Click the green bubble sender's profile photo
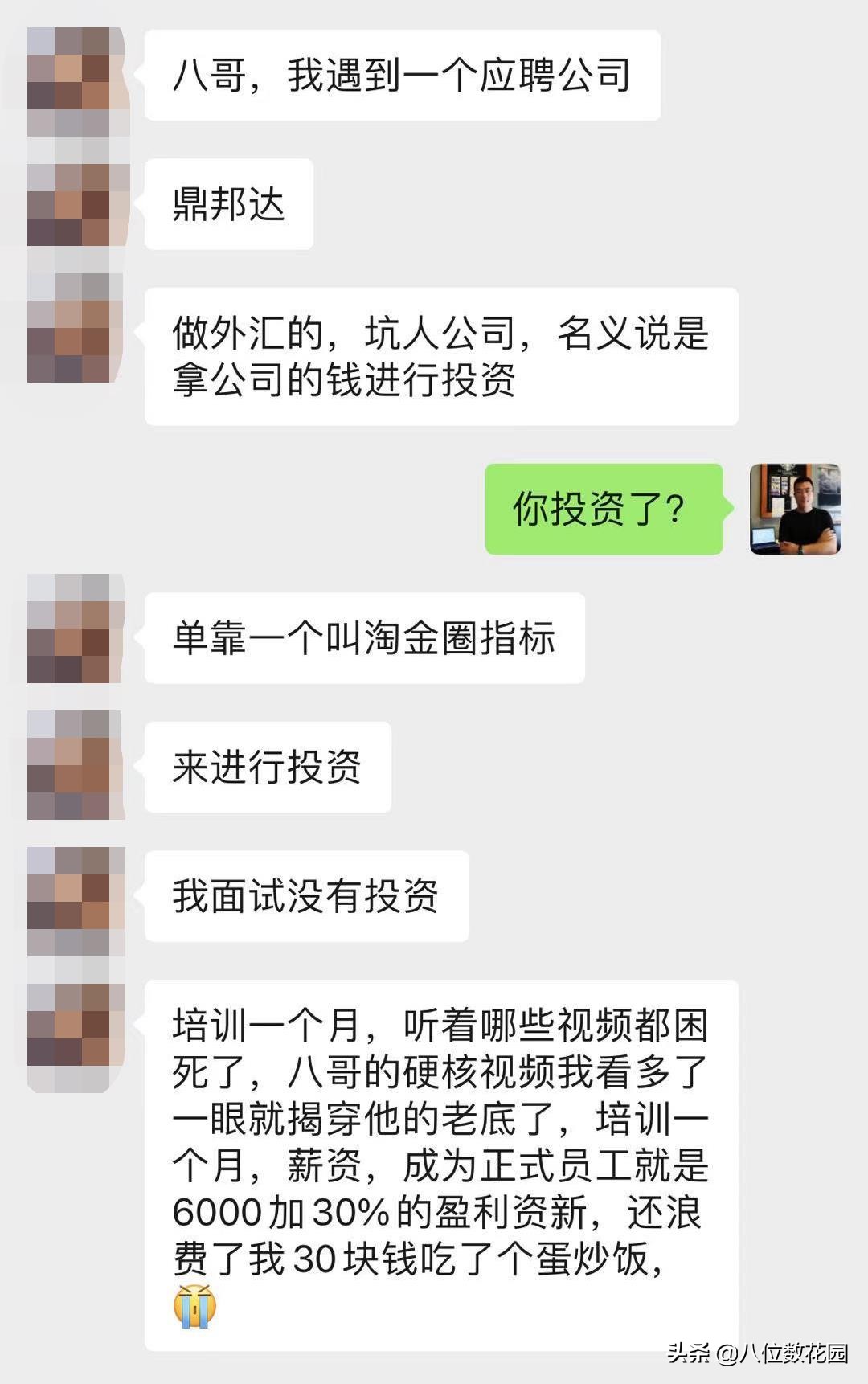 (796, 510)
